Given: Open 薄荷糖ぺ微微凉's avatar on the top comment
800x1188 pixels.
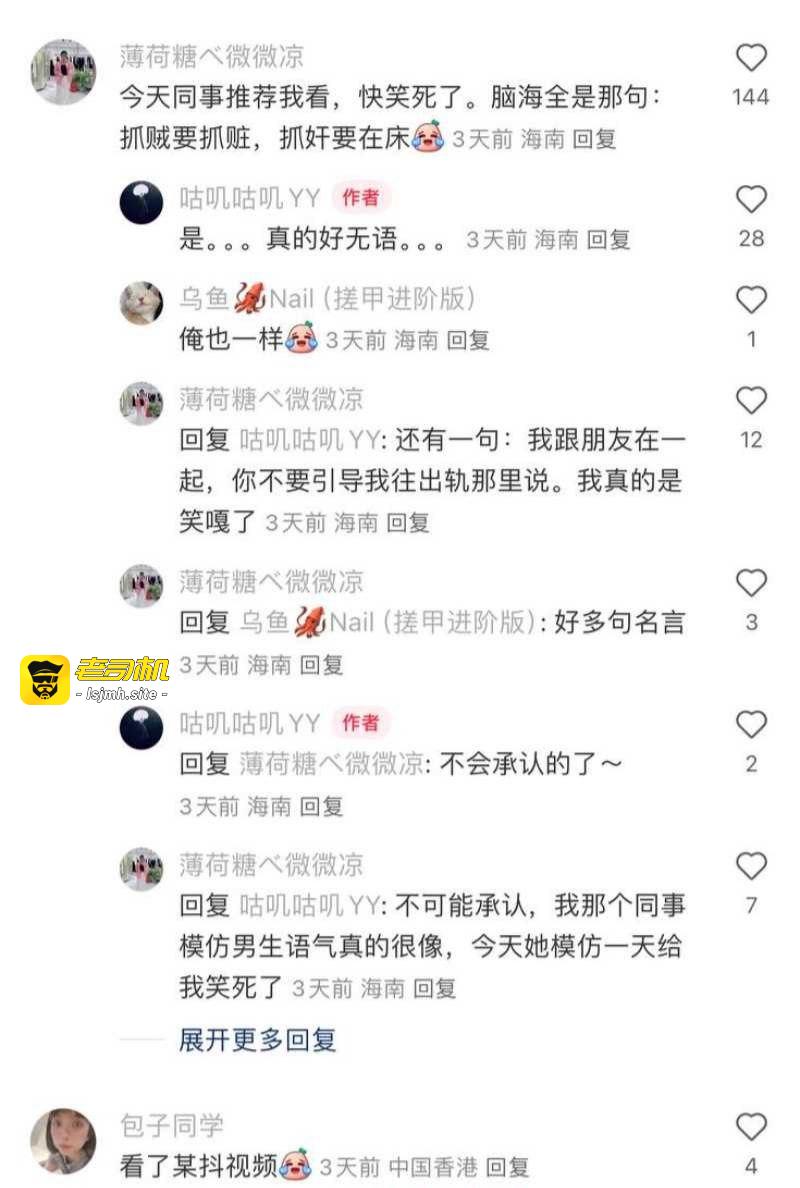Looking at the screenshot, I should (x=63, y=72).
